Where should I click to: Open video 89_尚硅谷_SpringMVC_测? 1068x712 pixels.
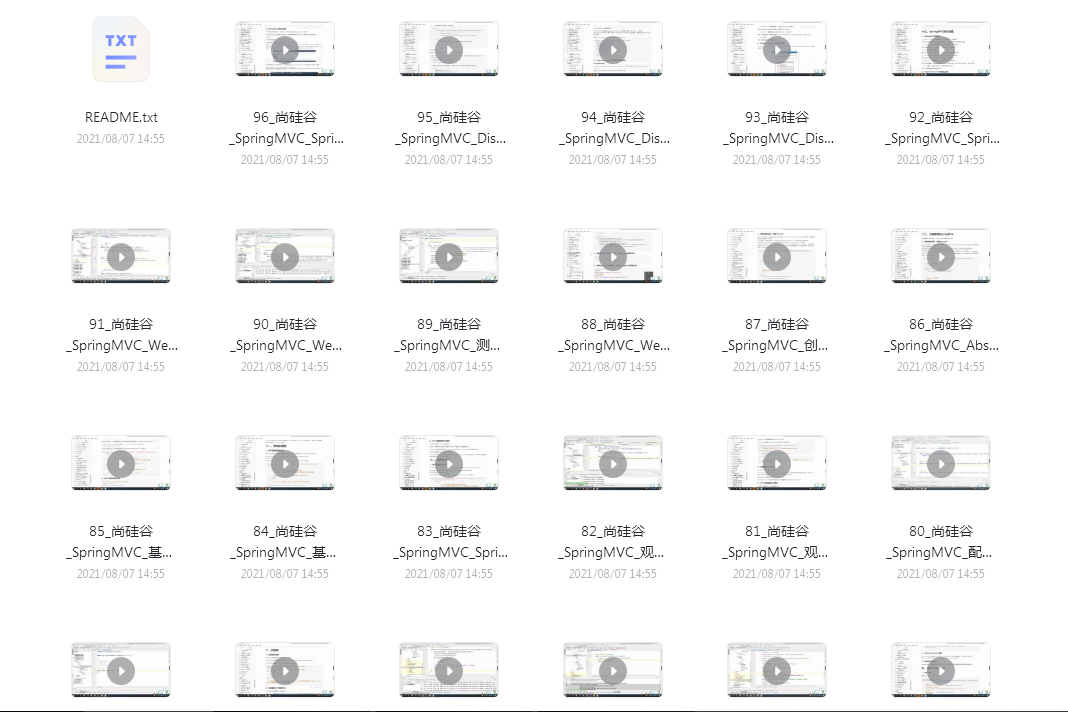[449, 257]
